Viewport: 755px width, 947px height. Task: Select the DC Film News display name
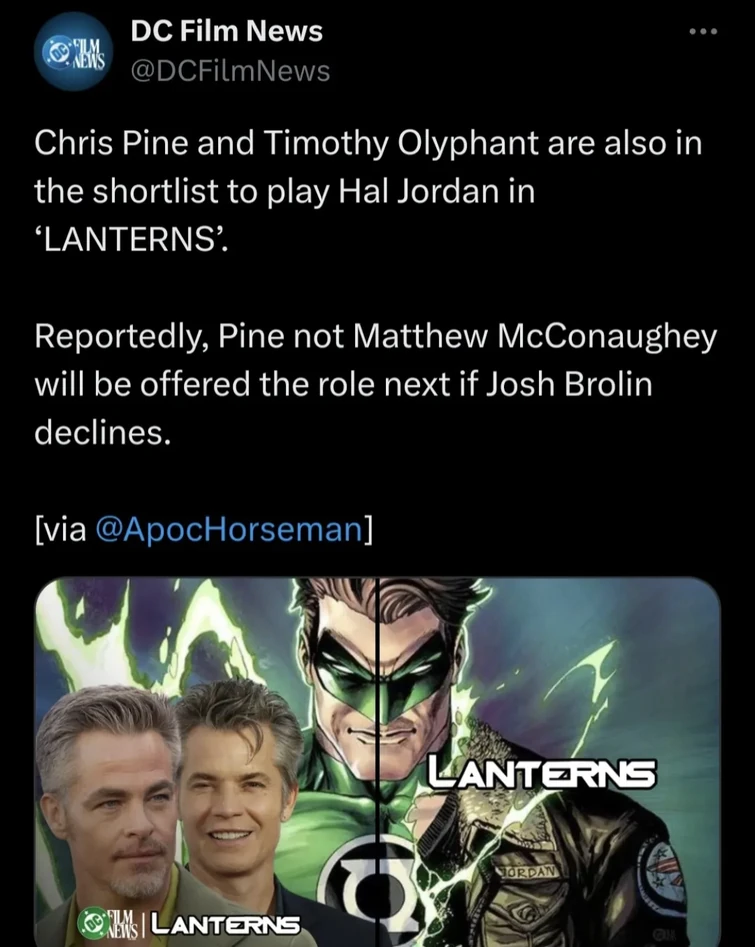[227, 31]
